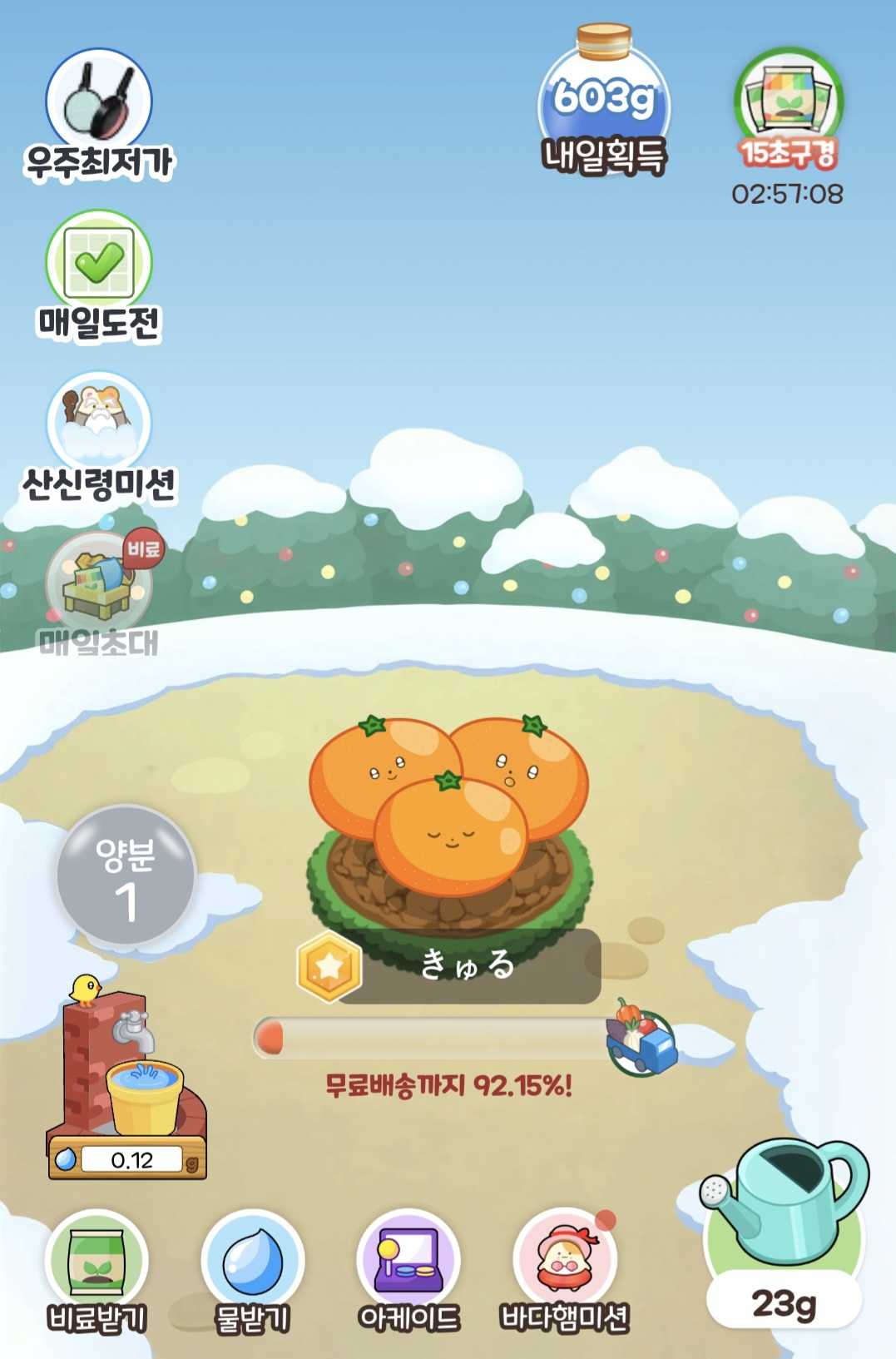Tap the delivery truck progress icon
Viewport: 896px width, 1359px height.
[x=641, y=1042]
